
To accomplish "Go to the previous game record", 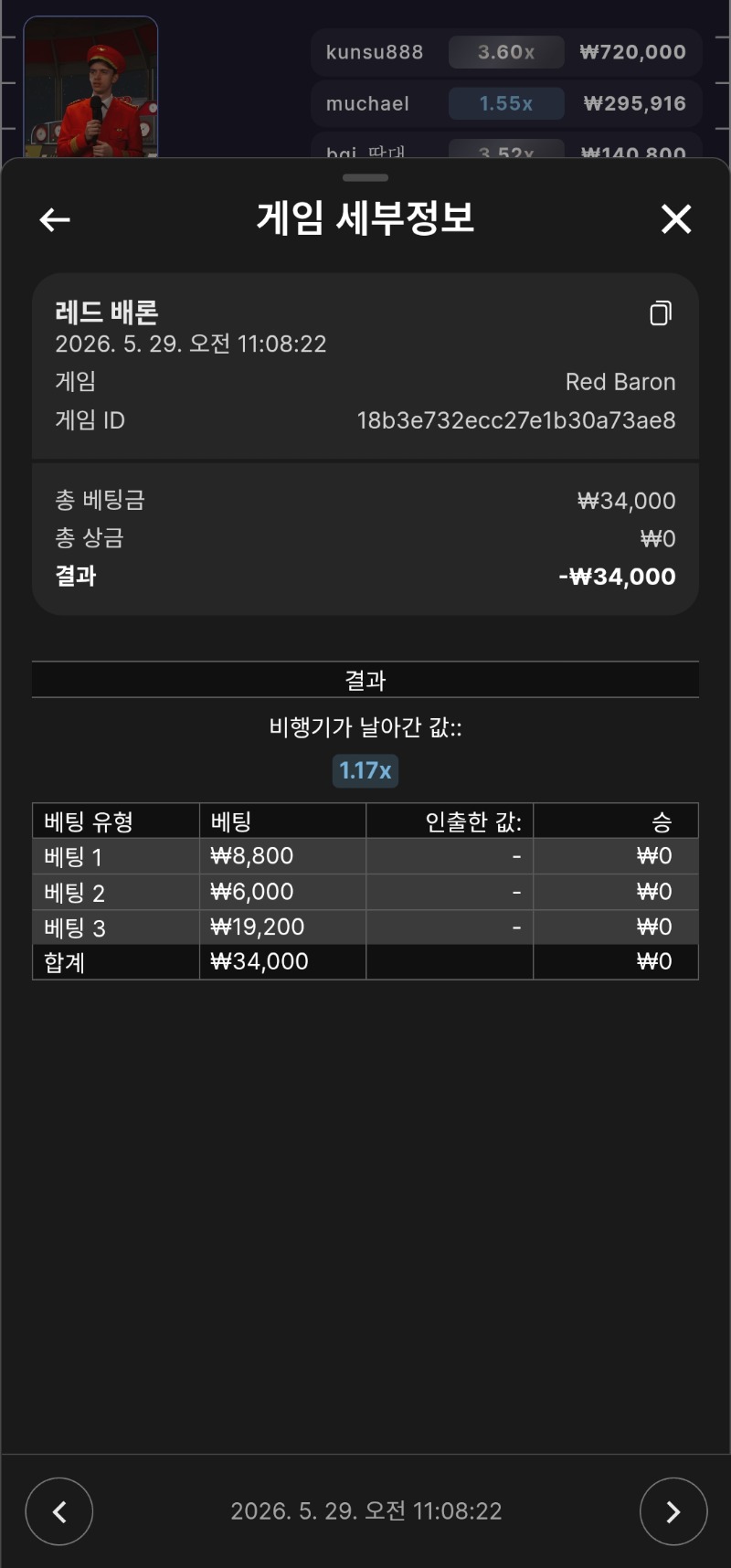I will 59,1511.
